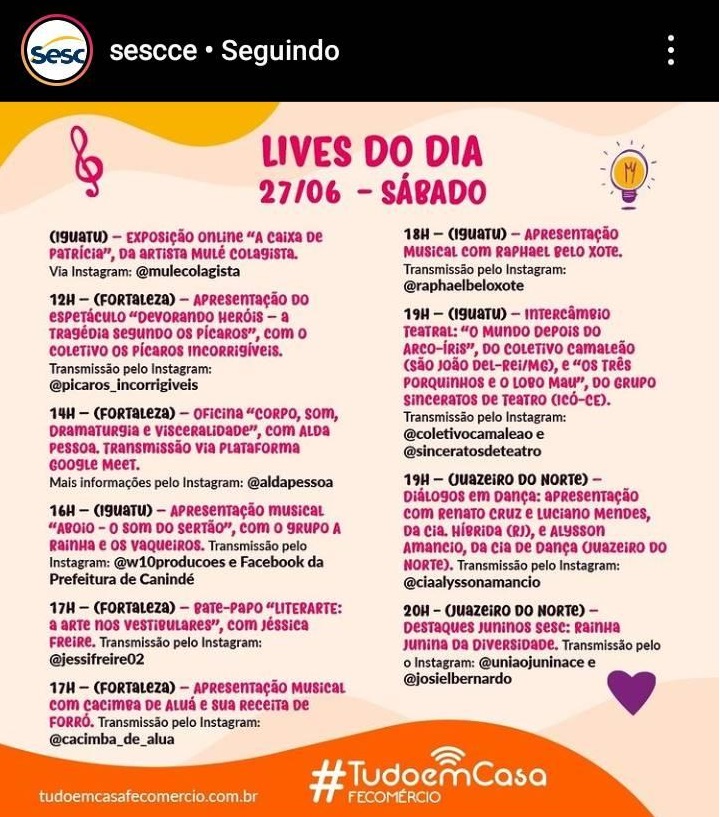
Task: Open the post overflow menu
Action: (671, 50)
